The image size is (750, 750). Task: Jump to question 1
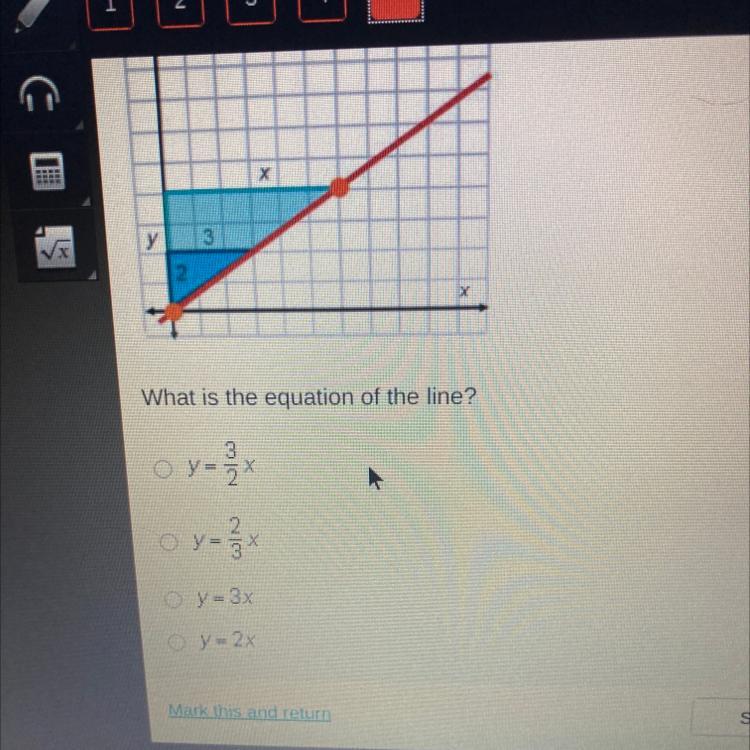110,8
